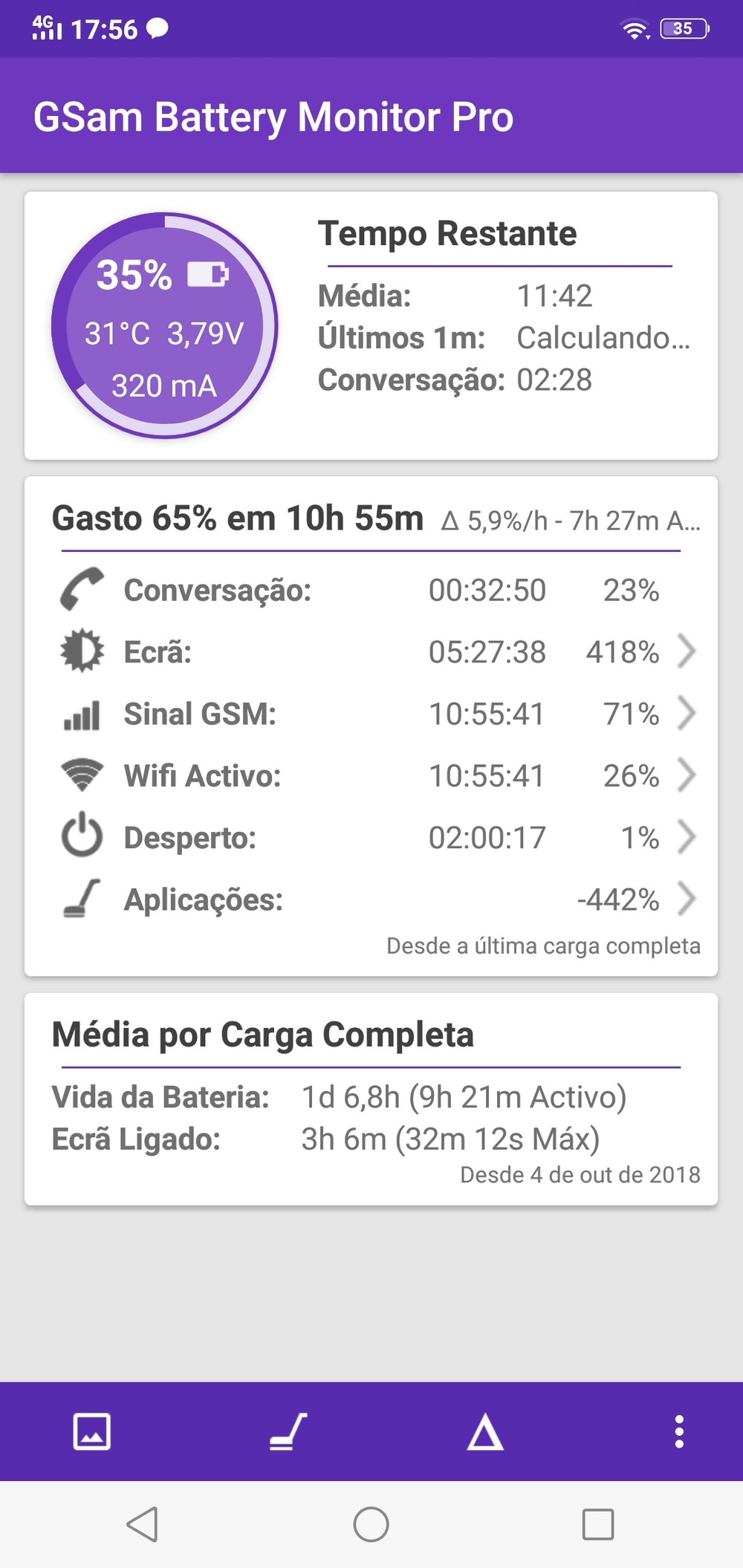The image size is (743, 1568).
Task: Open the three-dot overflow menu
Action: pyautogui.click(x=678, y=1431)
